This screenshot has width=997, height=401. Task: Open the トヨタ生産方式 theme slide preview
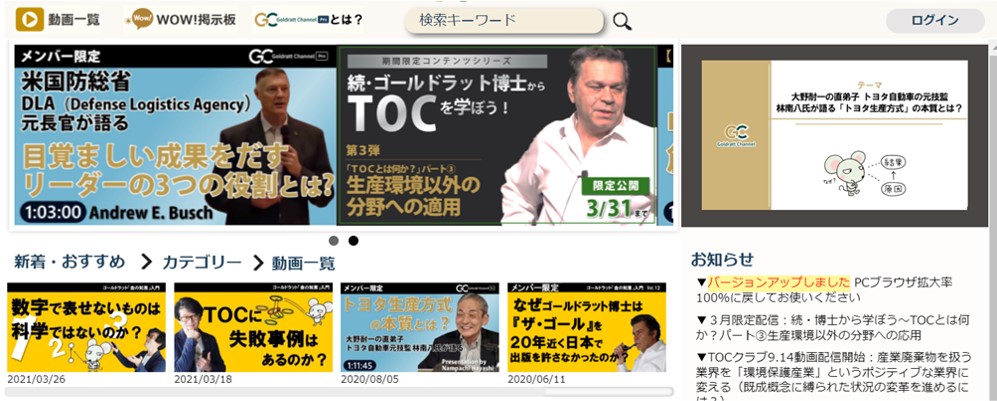[x=834, y=135]
